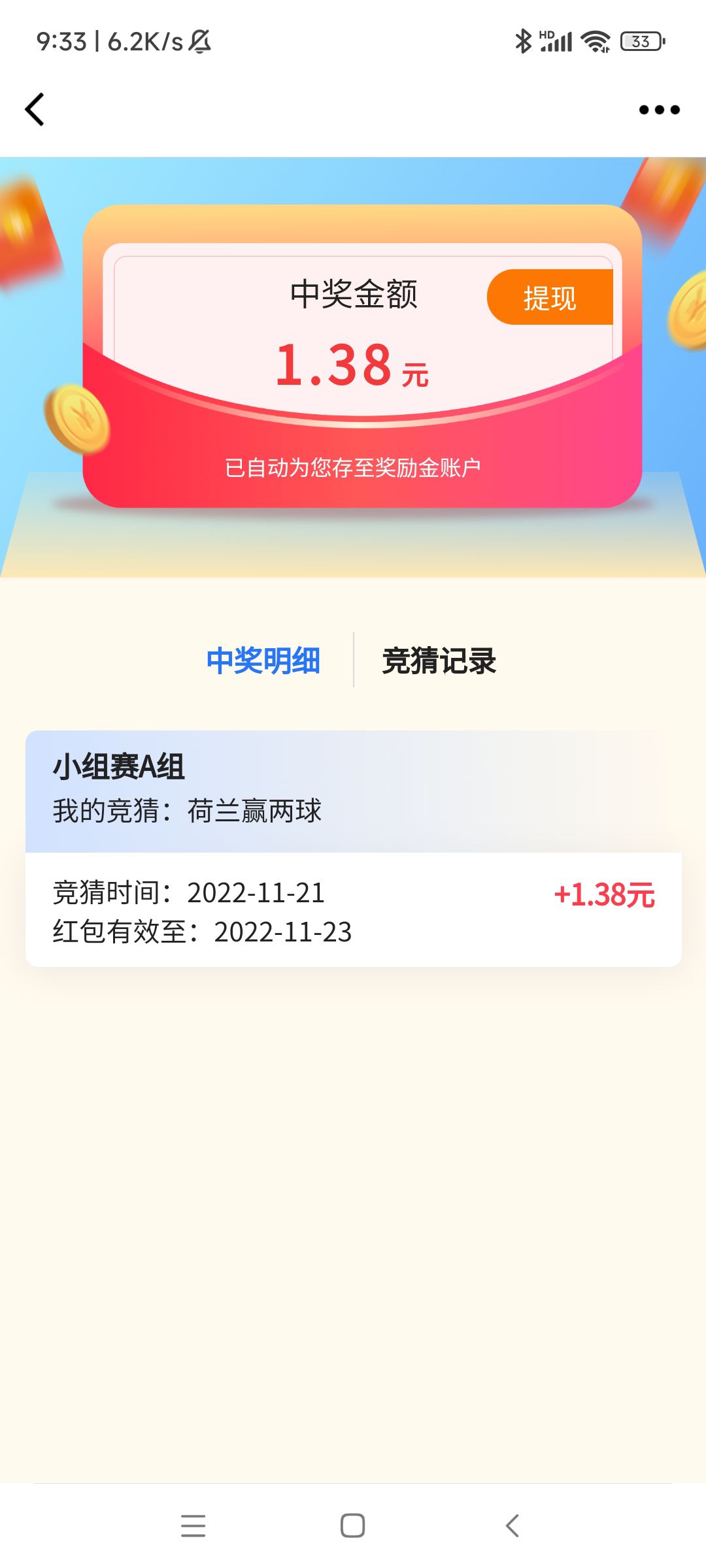Open the three-dot overflow menu
706x1568 pixels.
pyautogui.click(x=659, y=110)
